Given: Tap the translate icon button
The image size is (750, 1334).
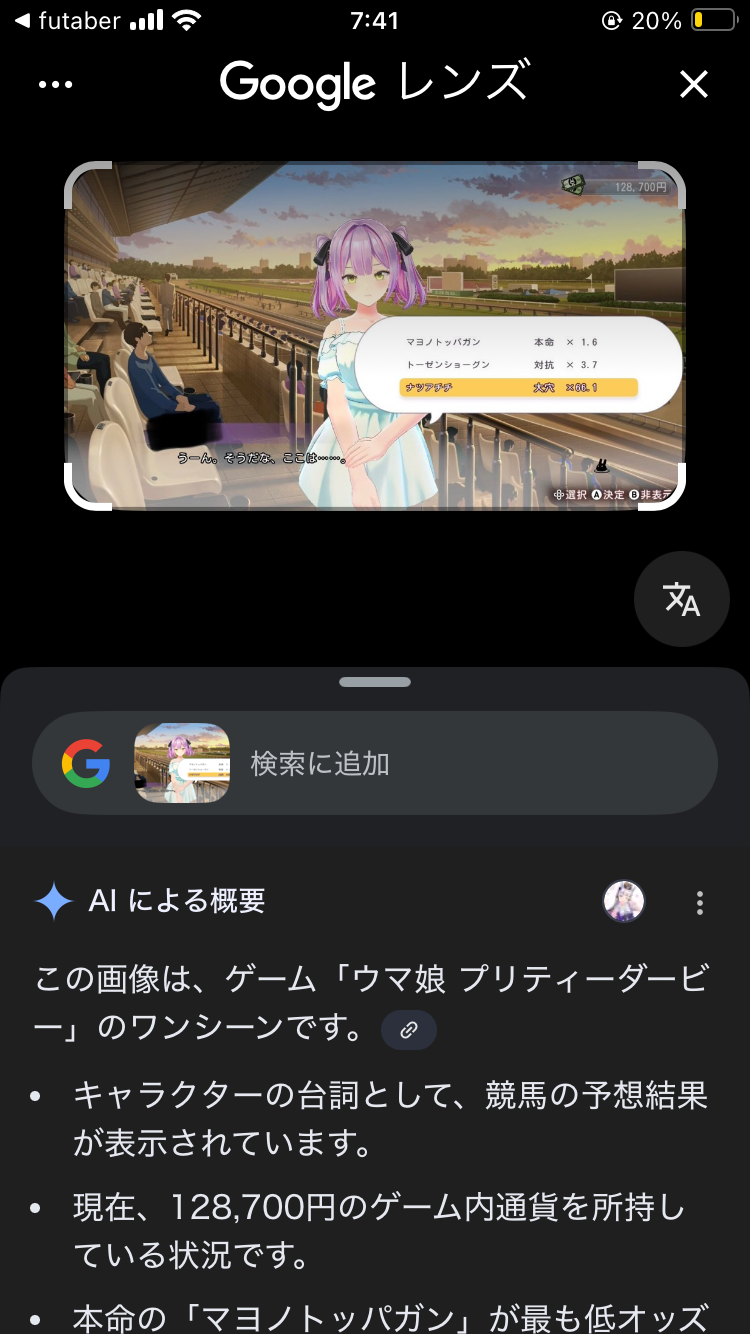Looking at the screenshot, I should [x=682, y=599].
